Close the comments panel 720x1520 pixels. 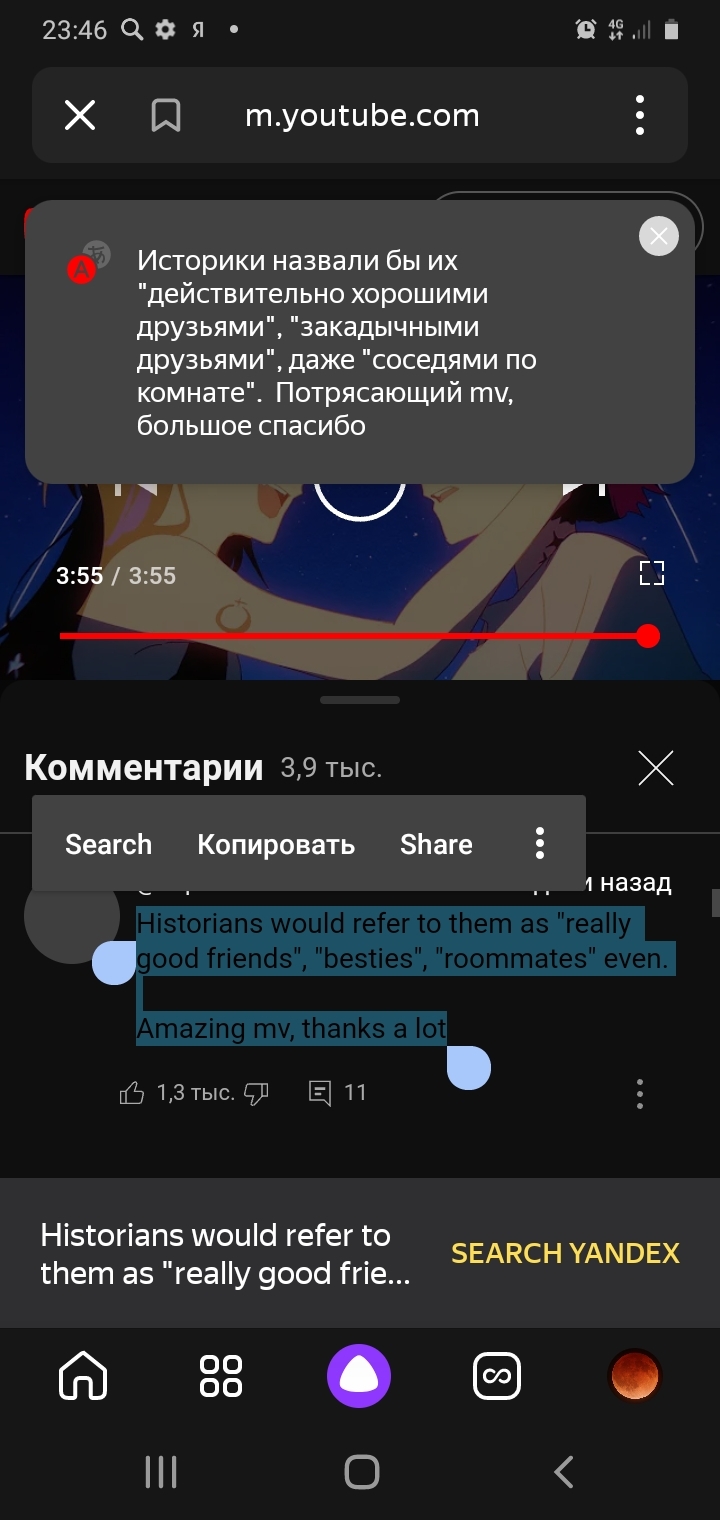656,768
